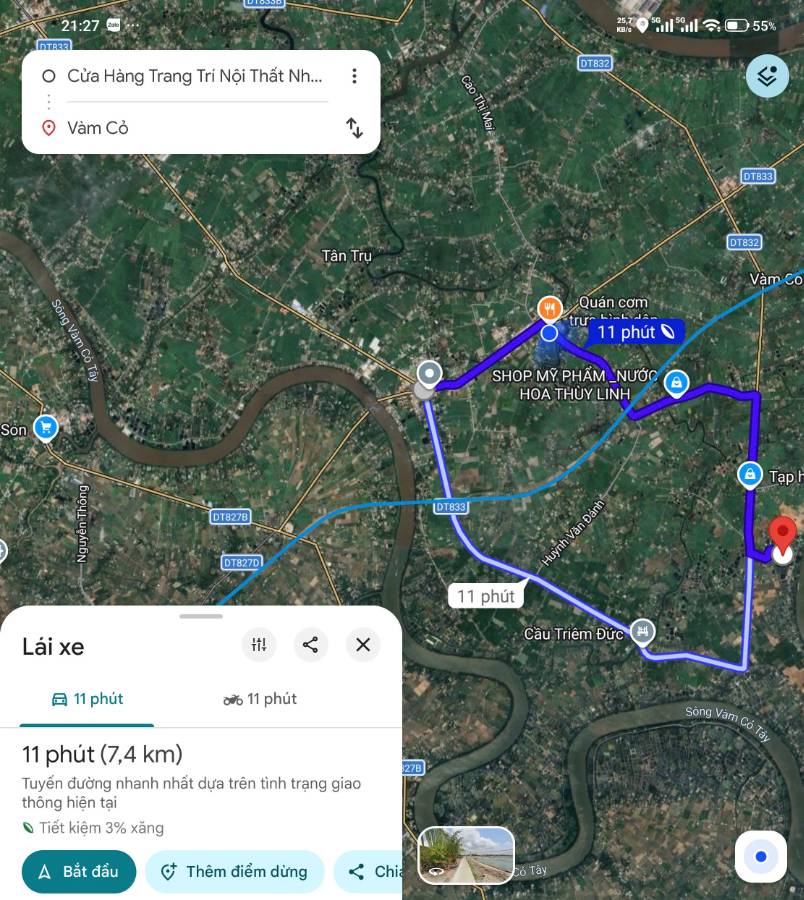Open route options filter icon

pyautogui.click(x=259, y=645)
